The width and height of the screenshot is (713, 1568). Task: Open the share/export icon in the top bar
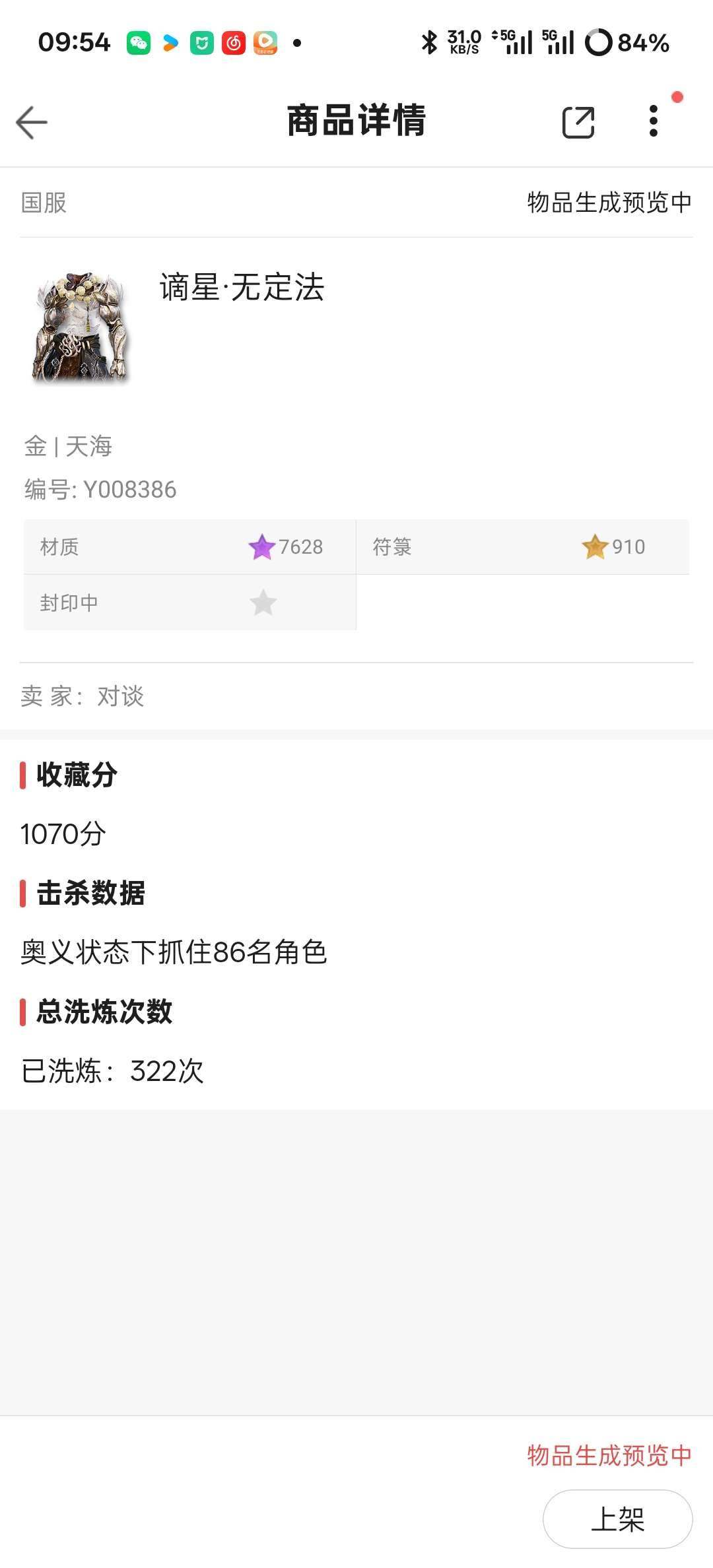click(578, 121)
